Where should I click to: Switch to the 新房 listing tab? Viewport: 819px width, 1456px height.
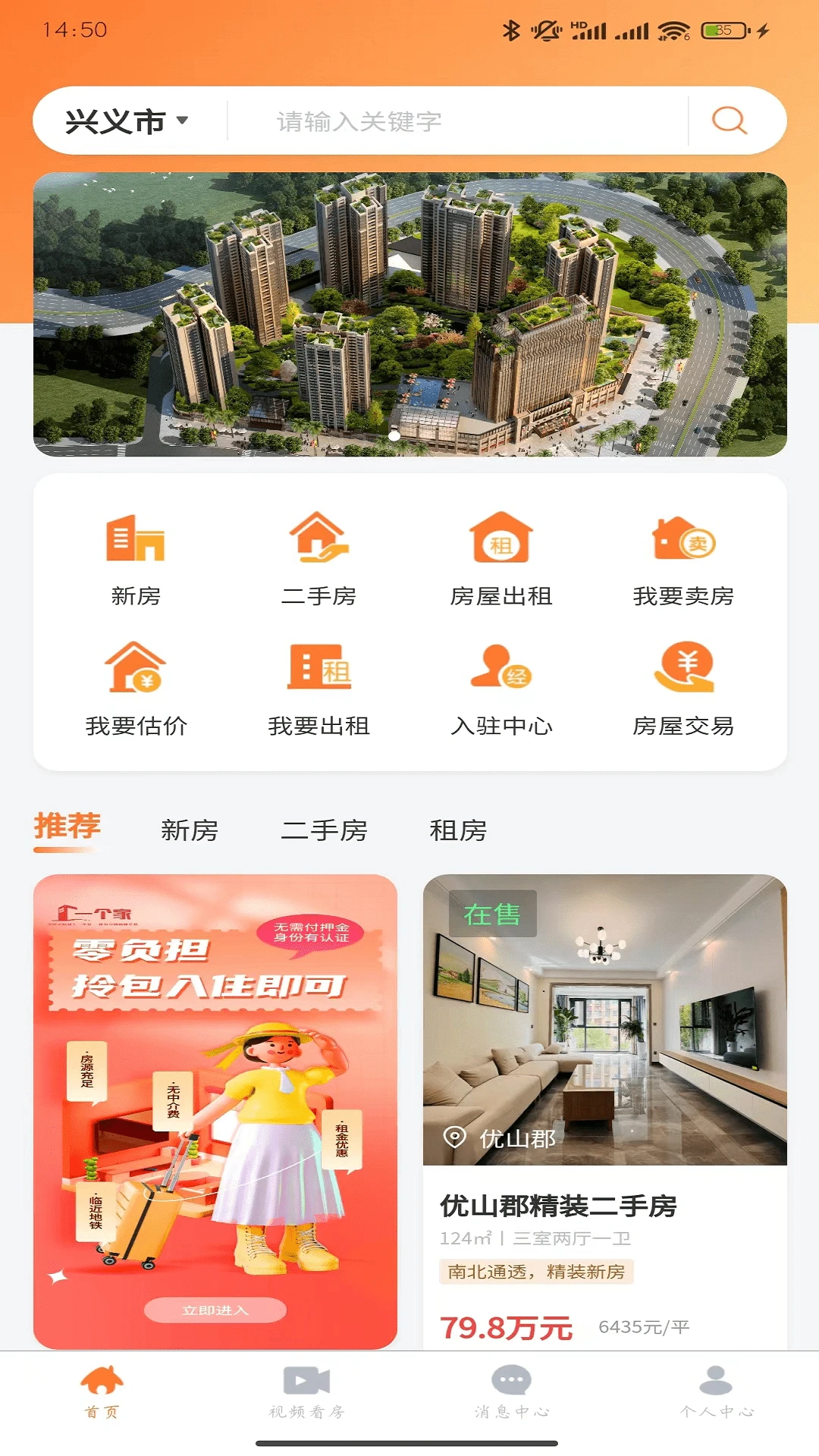(187, 833)
